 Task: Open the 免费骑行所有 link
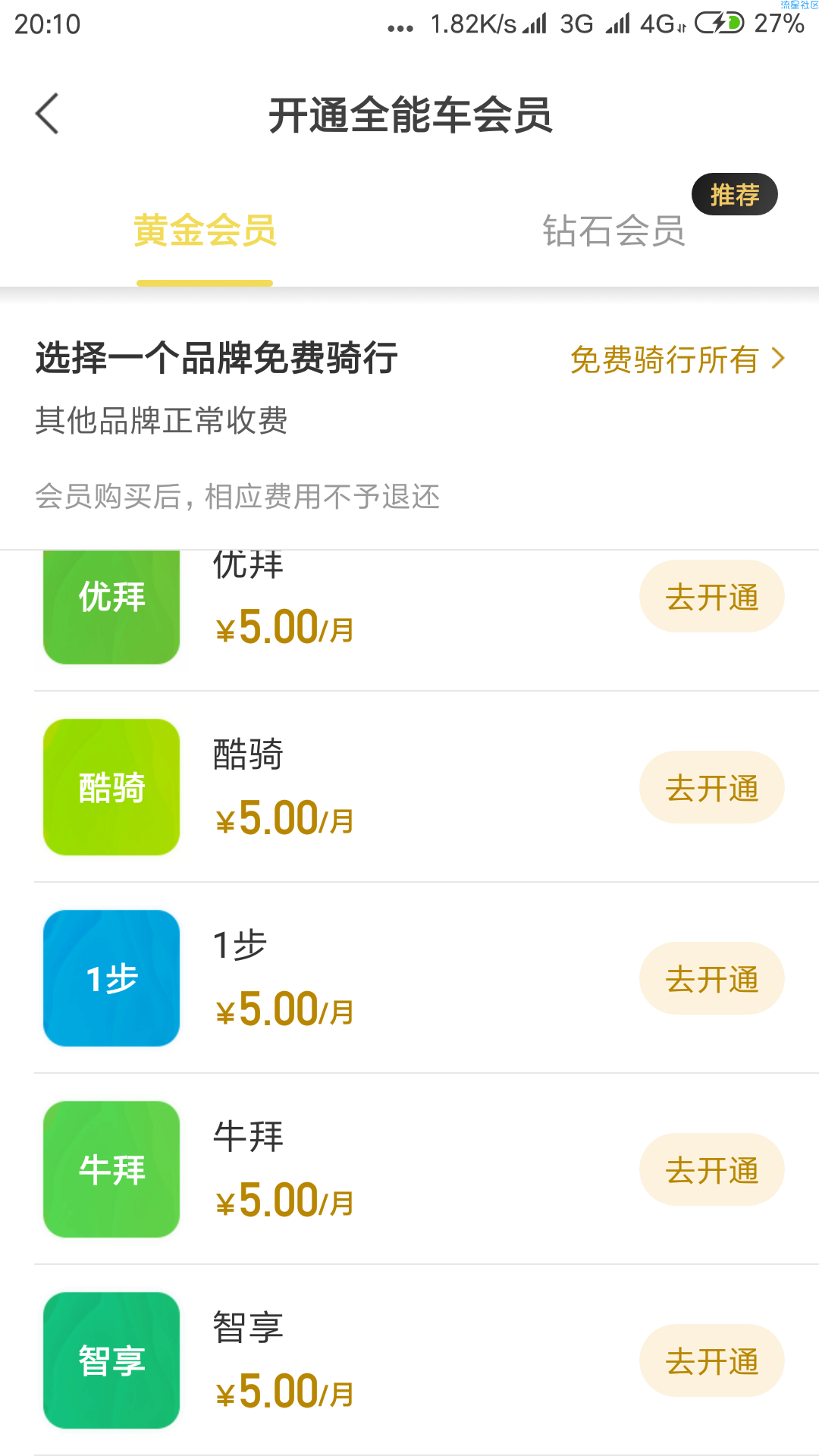(677, 359)
